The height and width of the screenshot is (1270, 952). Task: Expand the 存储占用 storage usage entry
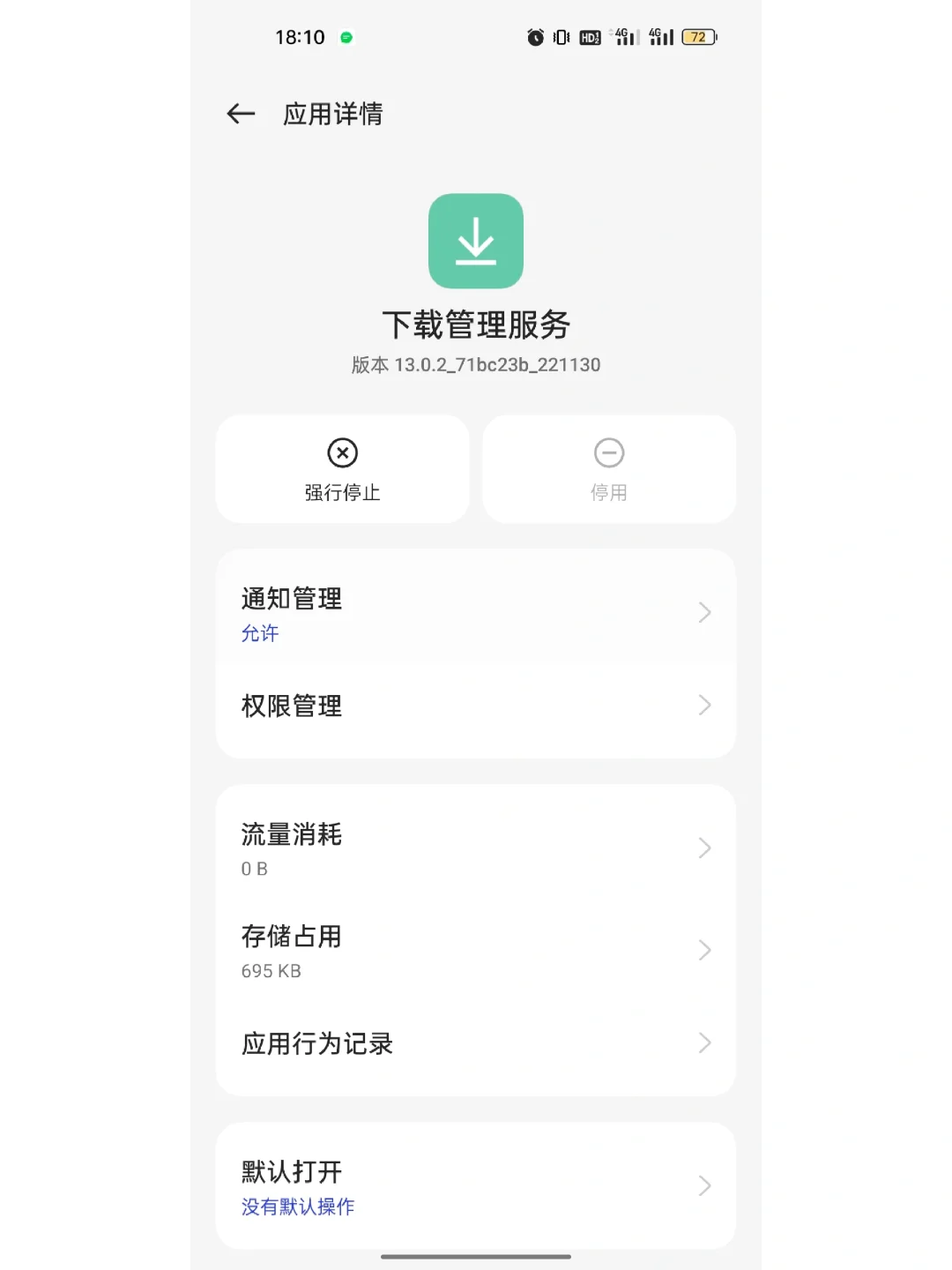475,950
